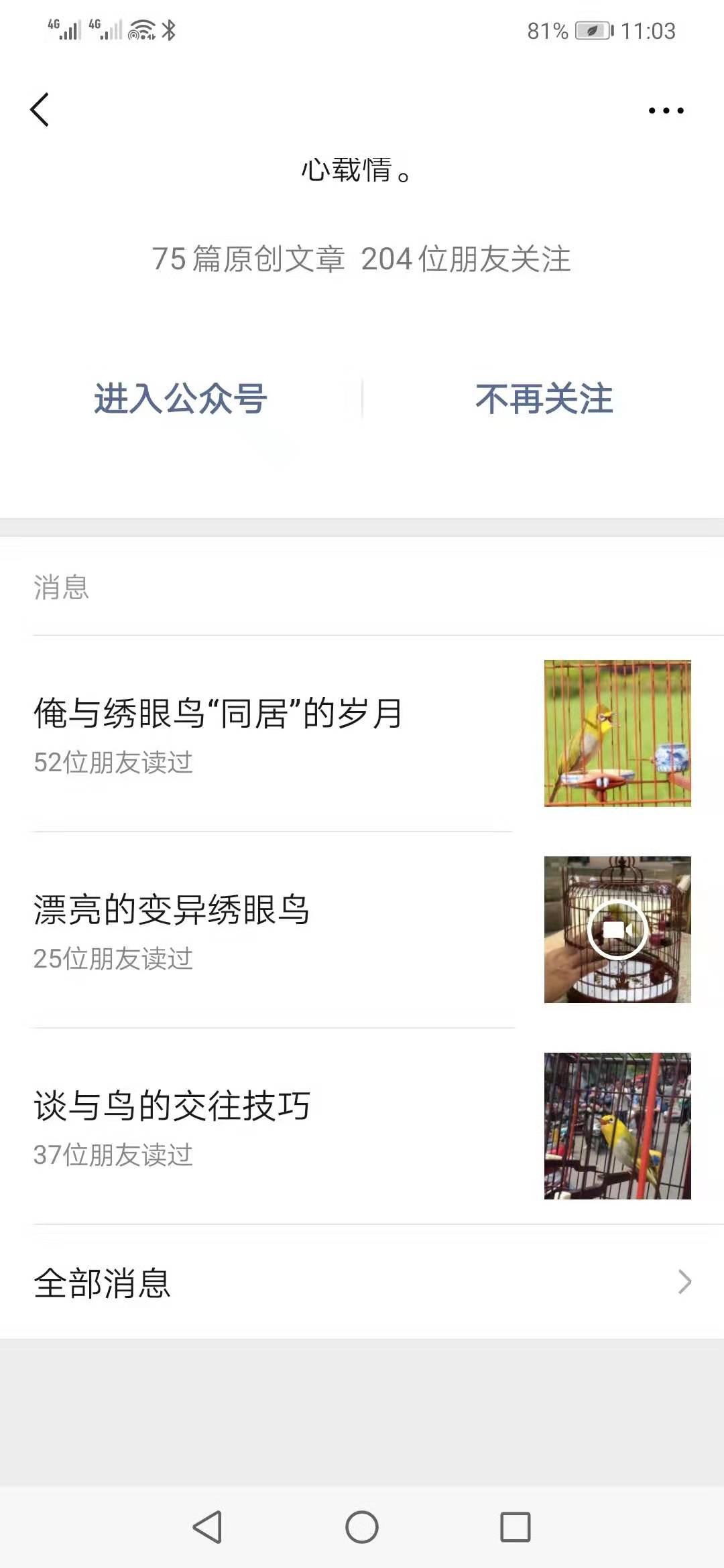
Task: Tap the Bluetooth icon in status bar
Action: point(168,29)
